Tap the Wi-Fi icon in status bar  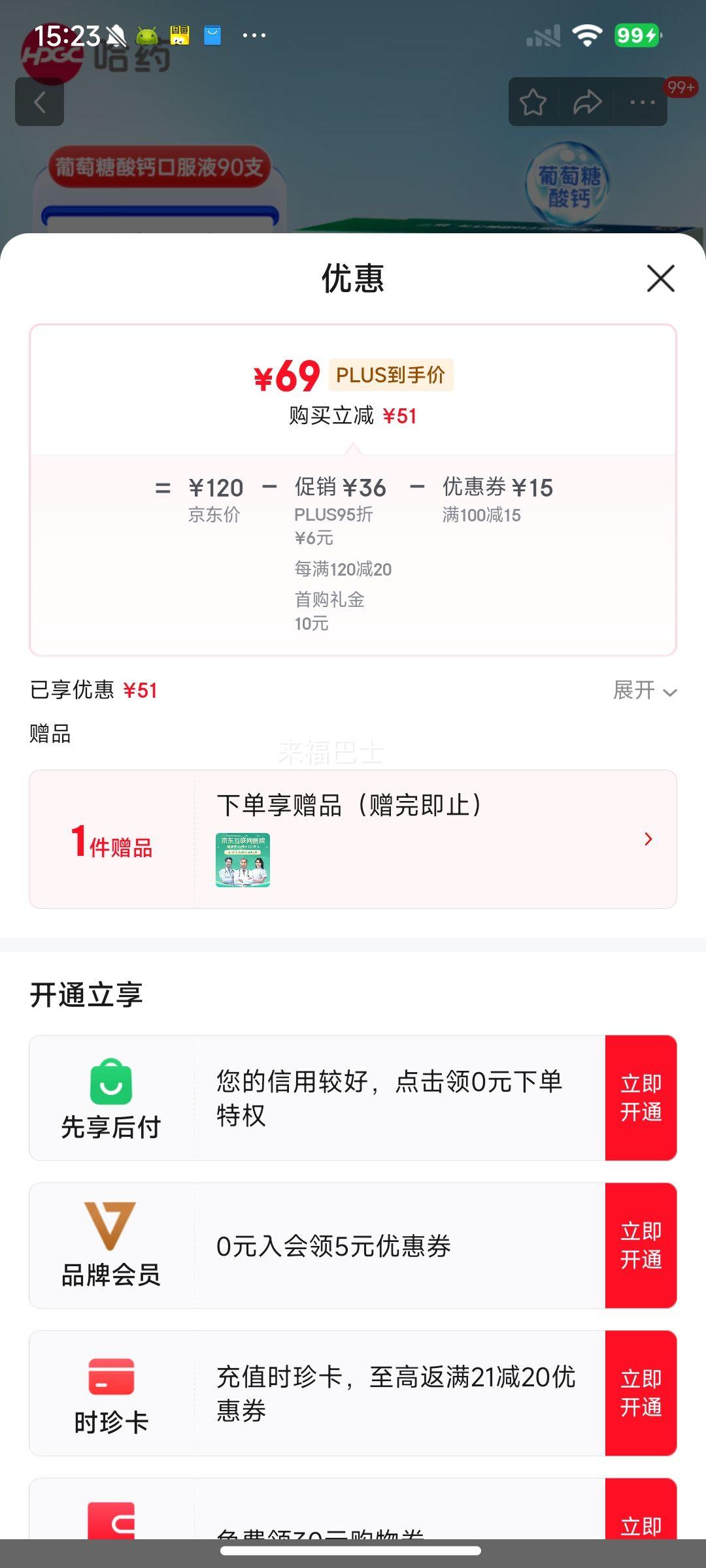point(586,37)
